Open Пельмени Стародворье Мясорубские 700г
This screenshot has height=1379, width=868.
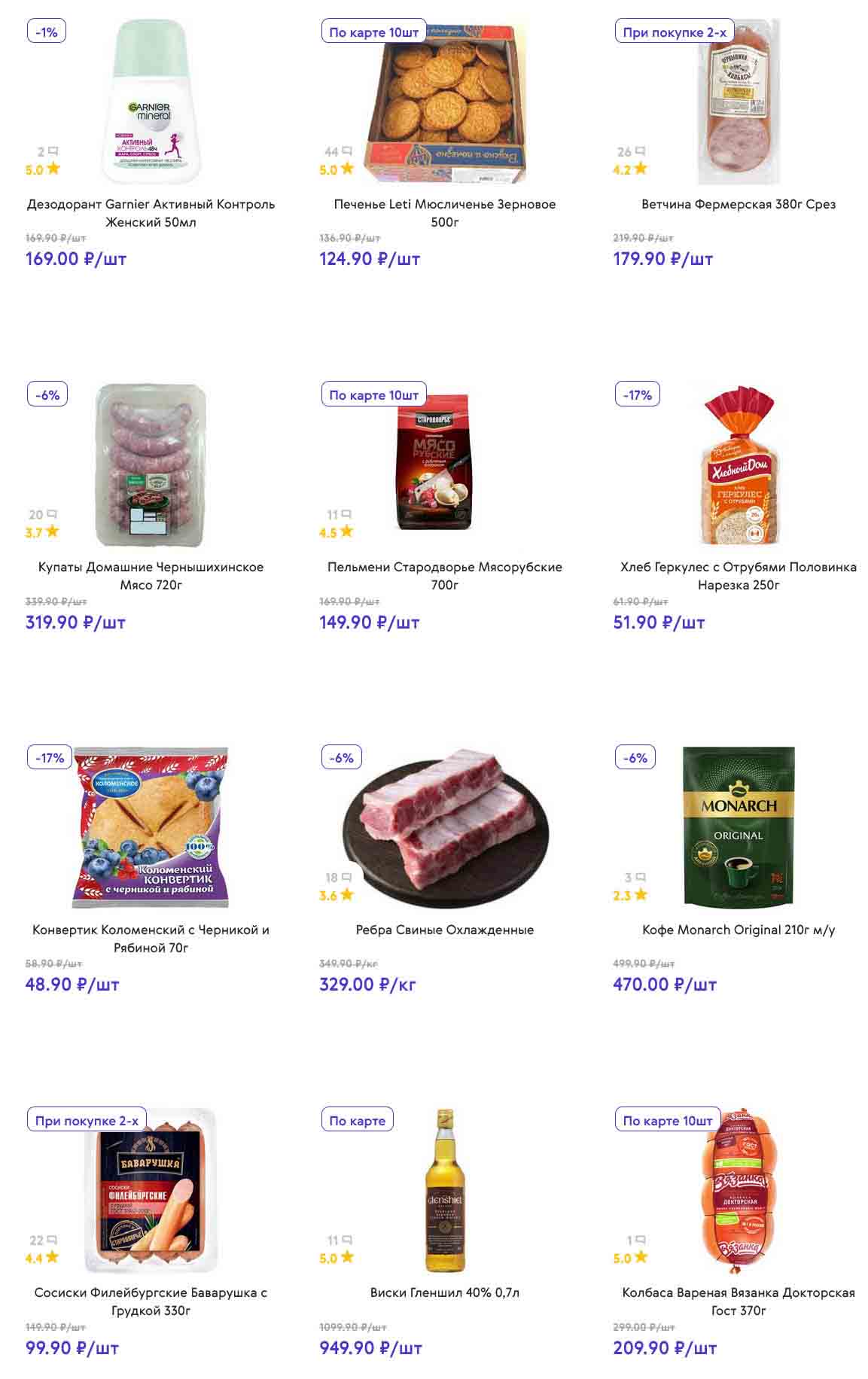point(444,576)
